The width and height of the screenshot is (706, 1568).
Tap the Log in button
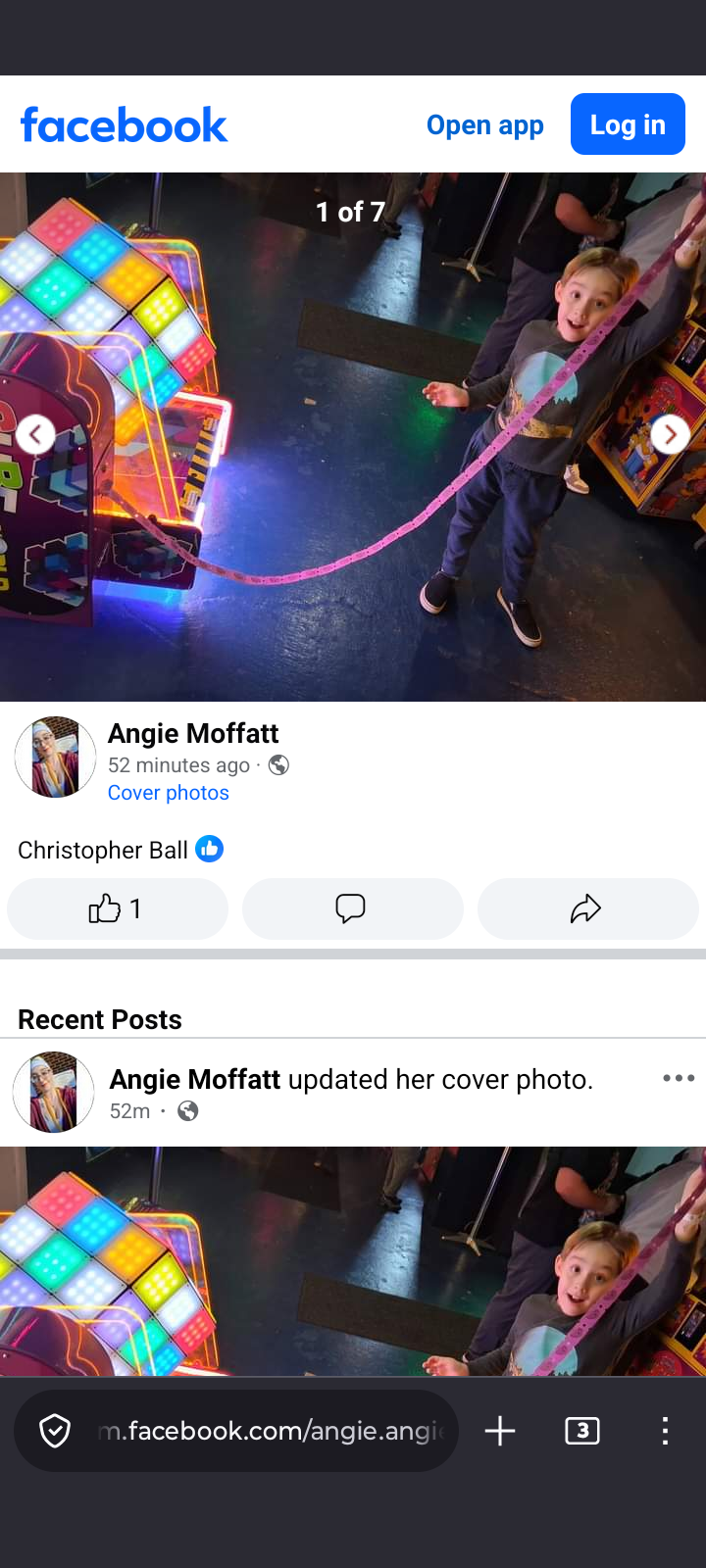(628, 124)
